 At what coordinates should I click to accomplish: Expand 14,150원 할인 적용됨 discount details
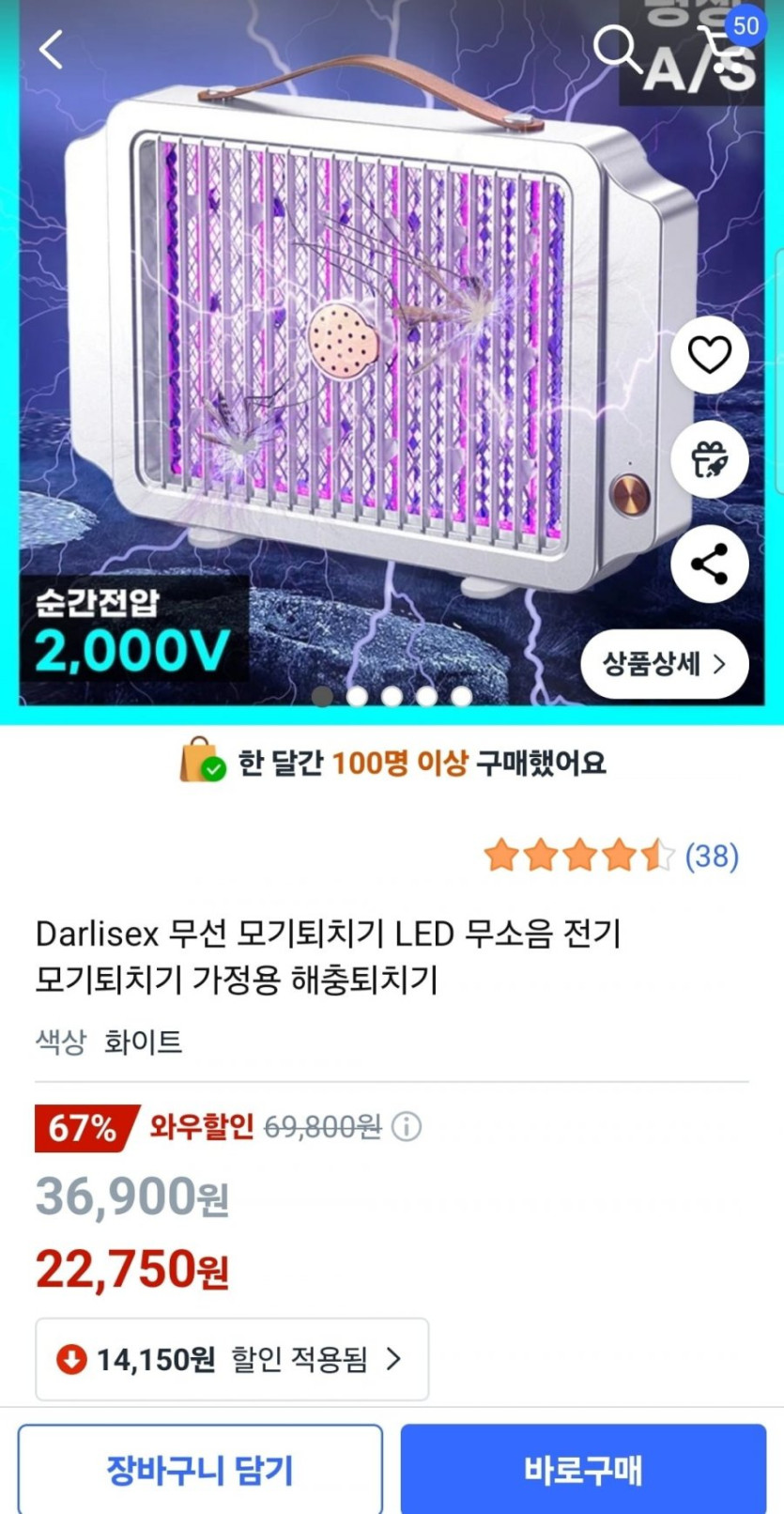point(232,1359)
